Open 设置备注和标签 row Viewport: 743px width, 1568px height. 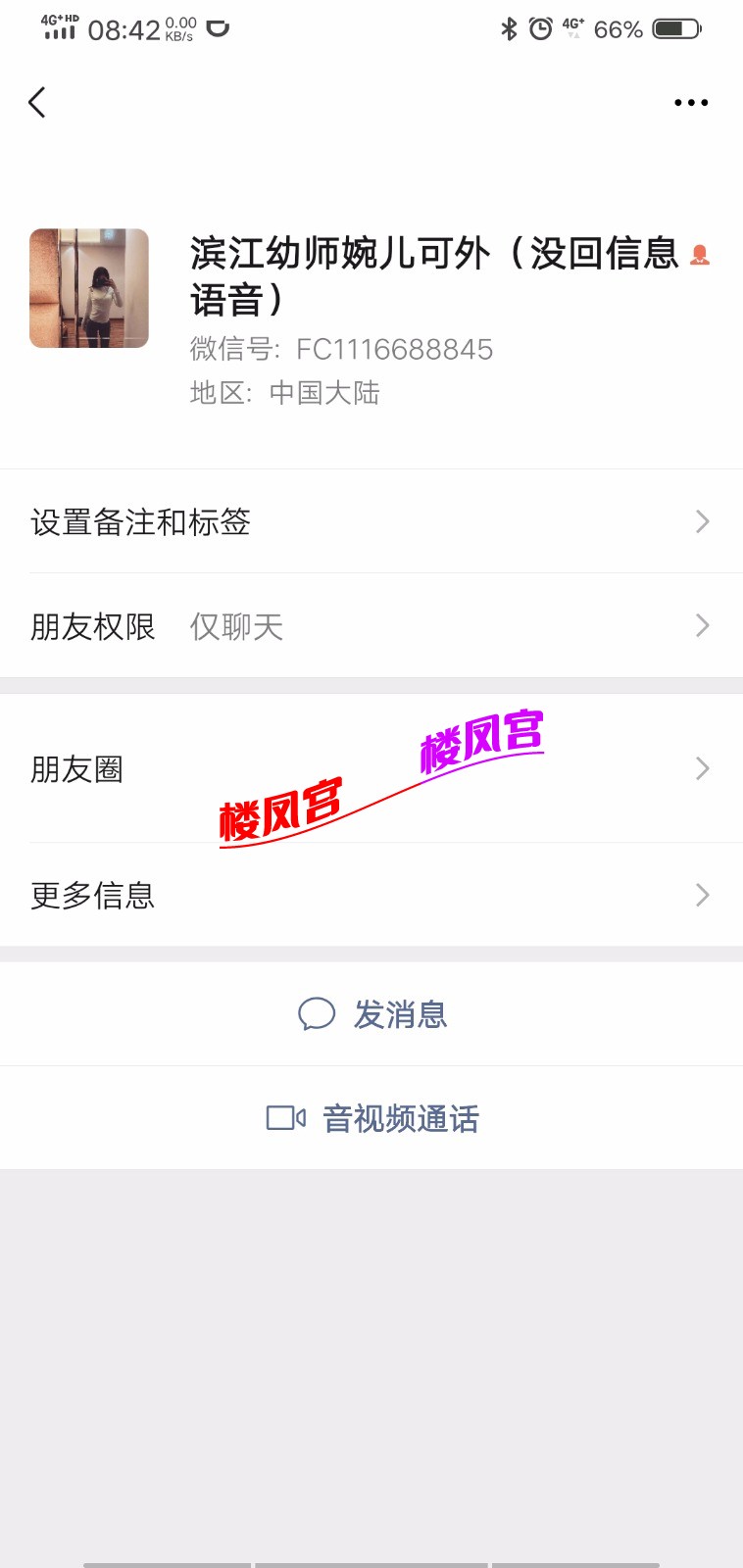[x=371, y=521]
